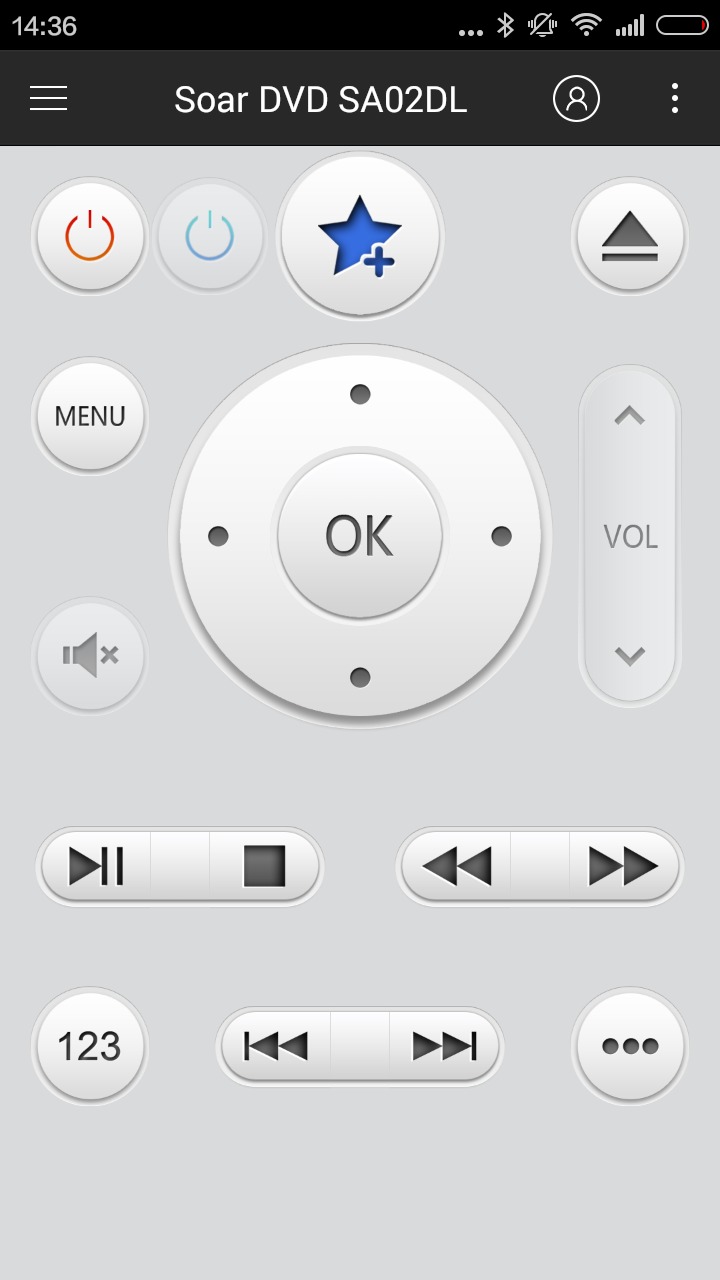Confirm with the OK button

click(360, 536)
